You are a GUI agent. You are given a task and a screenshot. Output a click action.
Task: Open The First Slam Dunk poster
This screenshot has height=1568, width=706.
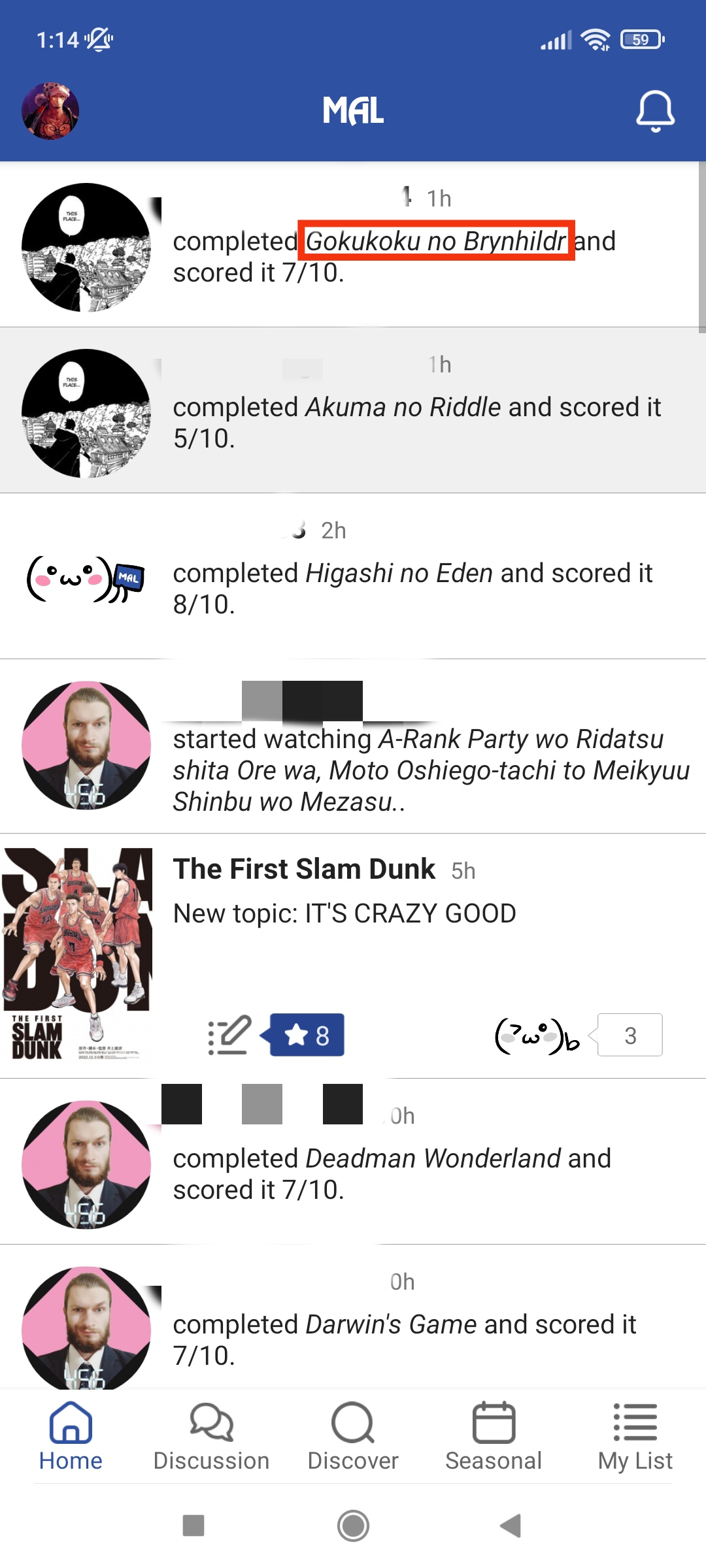pyautogui.click(x=77, y=955)
